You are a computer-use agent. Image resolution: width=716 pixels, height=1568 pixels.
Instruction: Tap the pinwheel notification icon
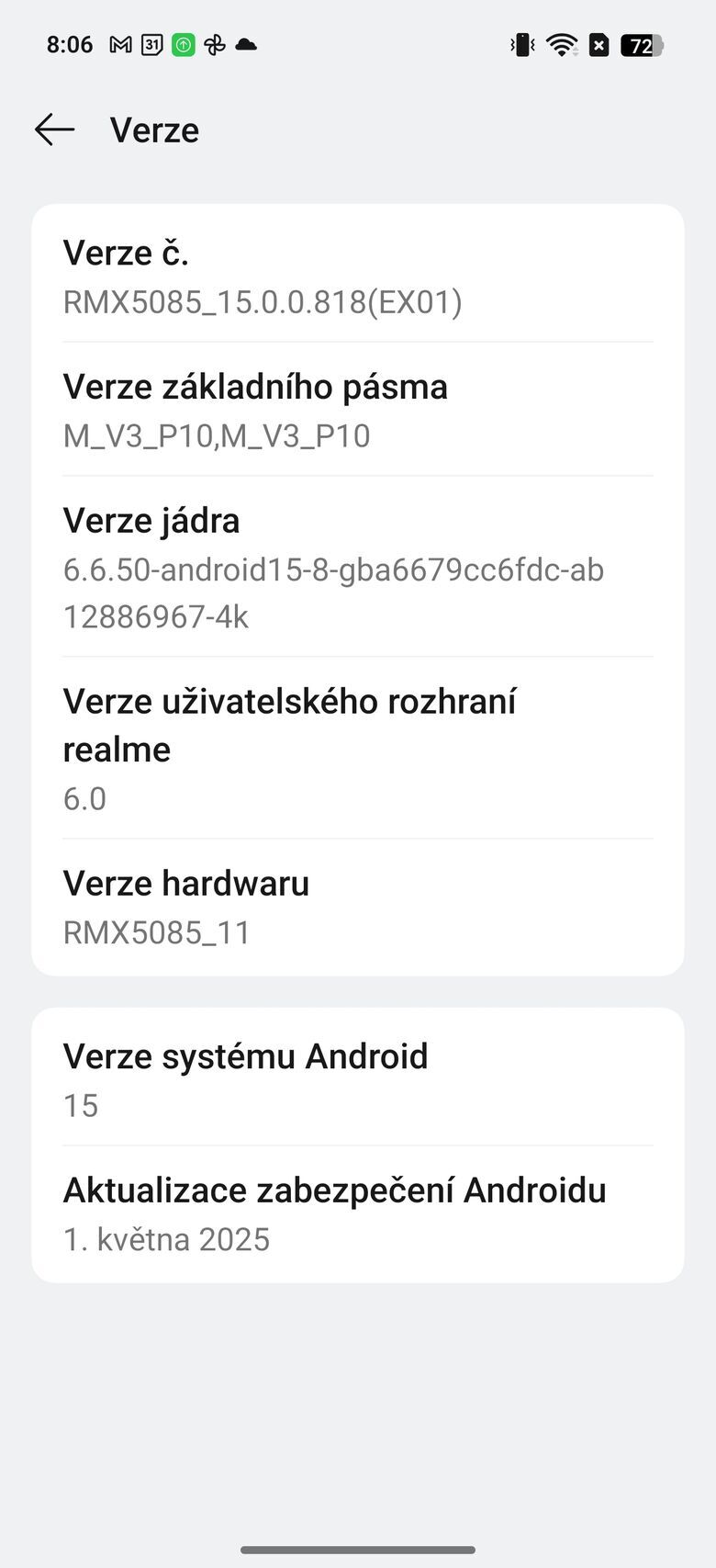click(214, 43)
